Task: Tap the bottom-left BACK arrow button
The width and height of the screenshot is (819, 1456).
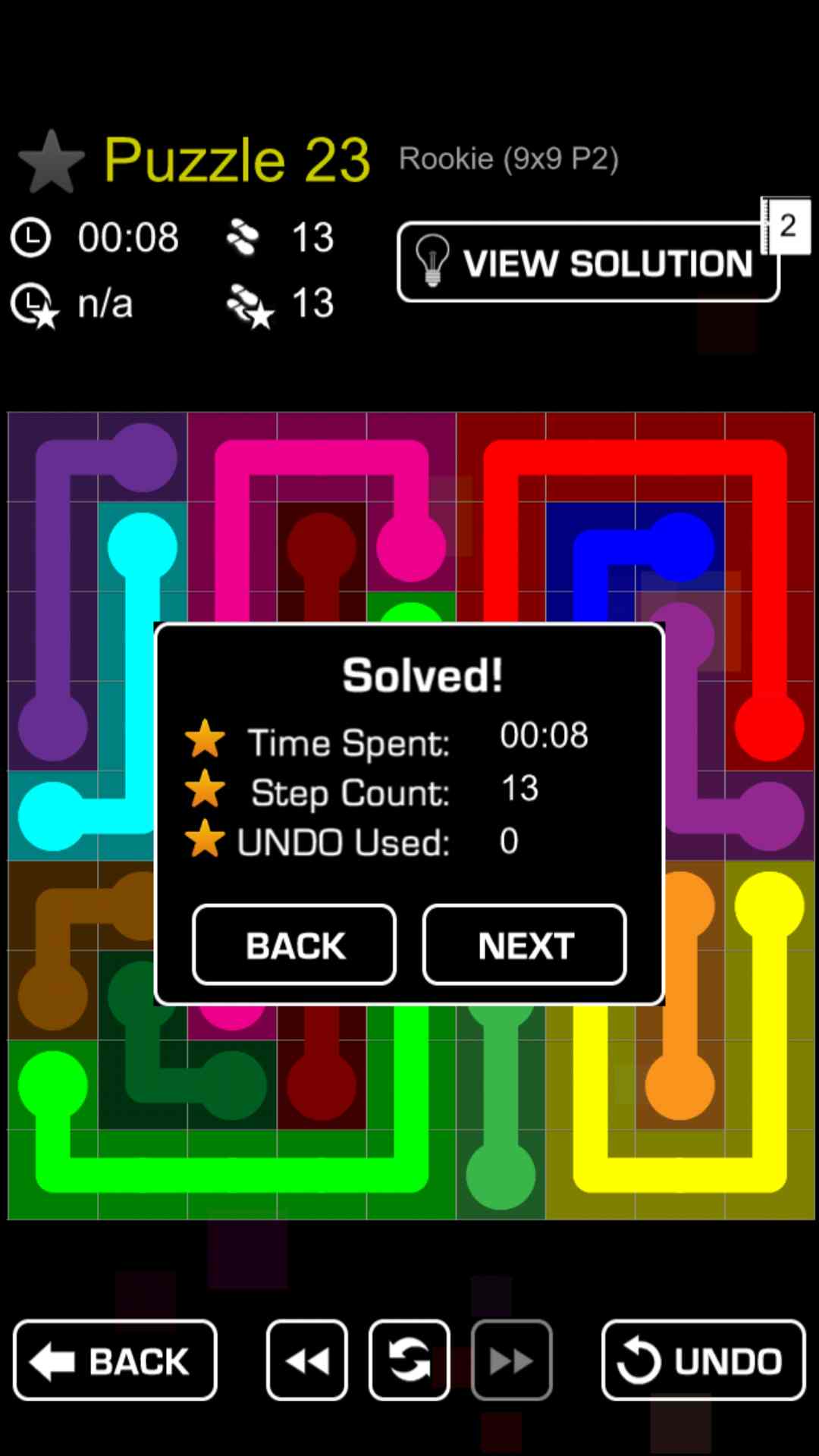Action: (x=115, y=1360)
